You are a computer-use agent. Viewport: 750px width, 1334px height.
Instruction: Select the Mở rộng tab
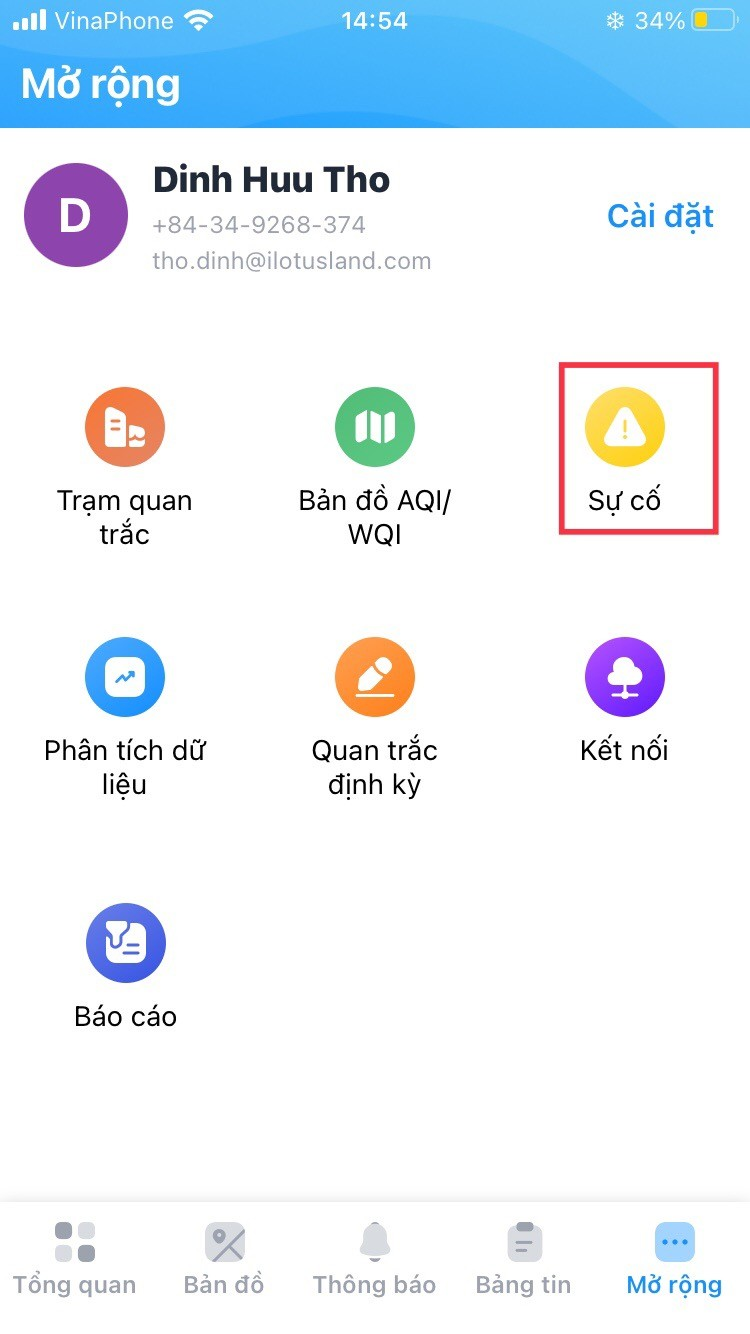click(x=675, y=1258)
